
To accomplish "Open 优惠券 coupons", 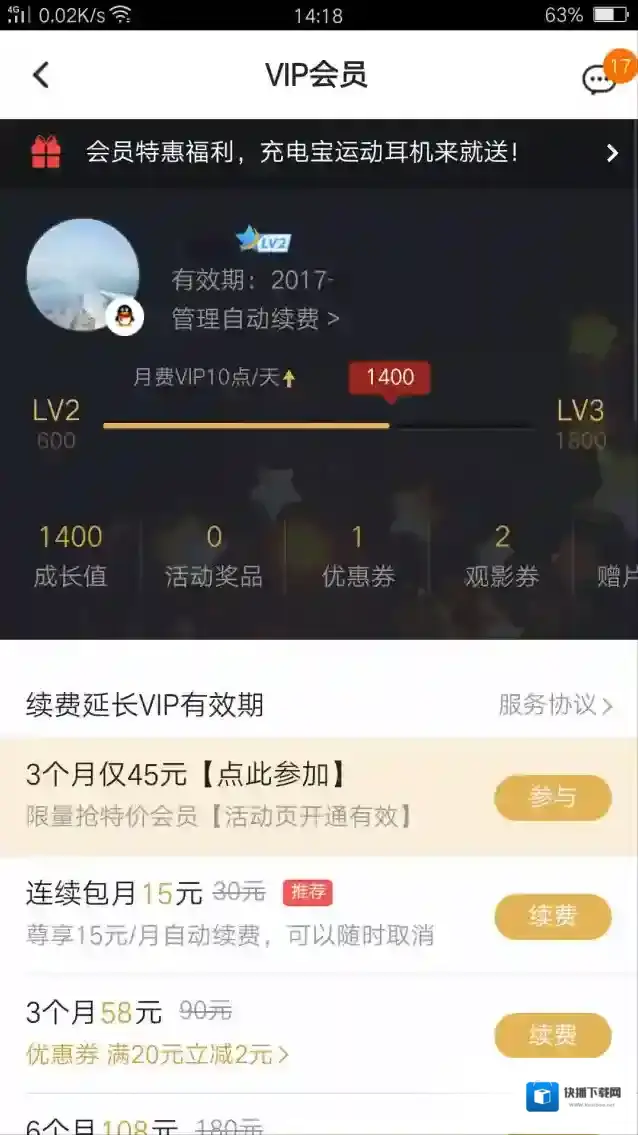I will (358, 555).
